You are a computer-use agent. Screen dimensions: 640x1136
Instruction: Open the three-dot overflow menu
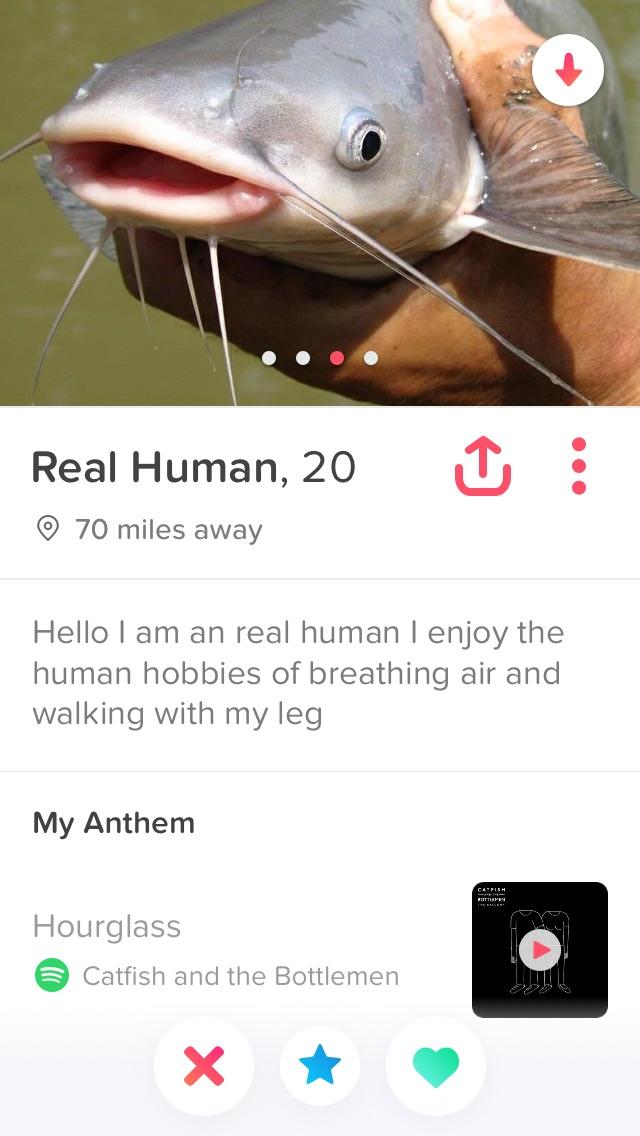point(578,466)
